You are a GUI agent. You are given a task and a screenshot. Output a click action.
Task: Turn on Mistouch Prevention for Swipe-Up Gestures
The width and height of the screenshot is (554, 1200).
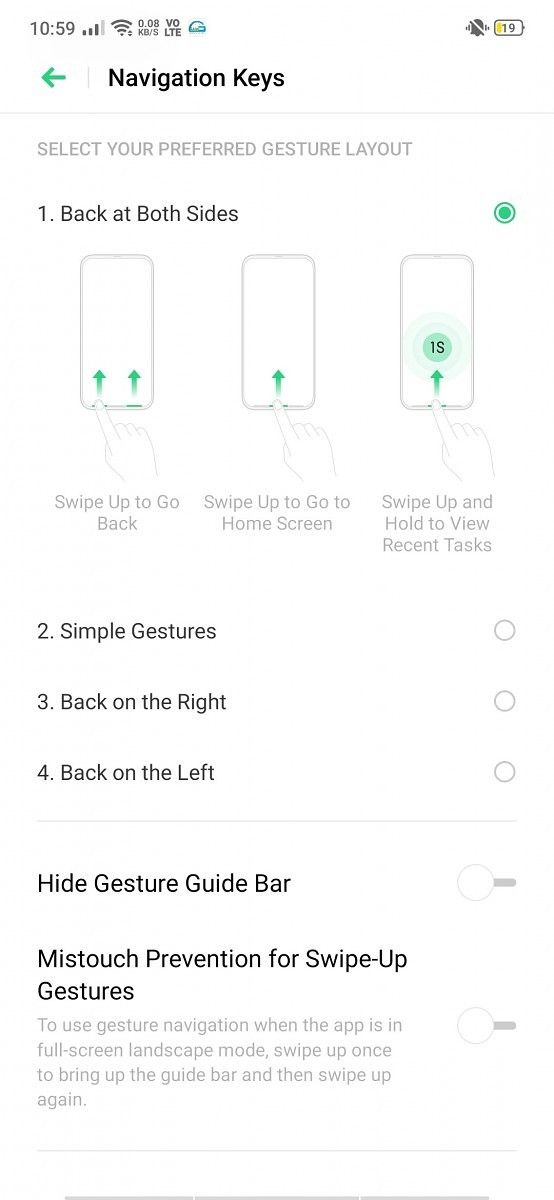click(x=486, y=1026)
